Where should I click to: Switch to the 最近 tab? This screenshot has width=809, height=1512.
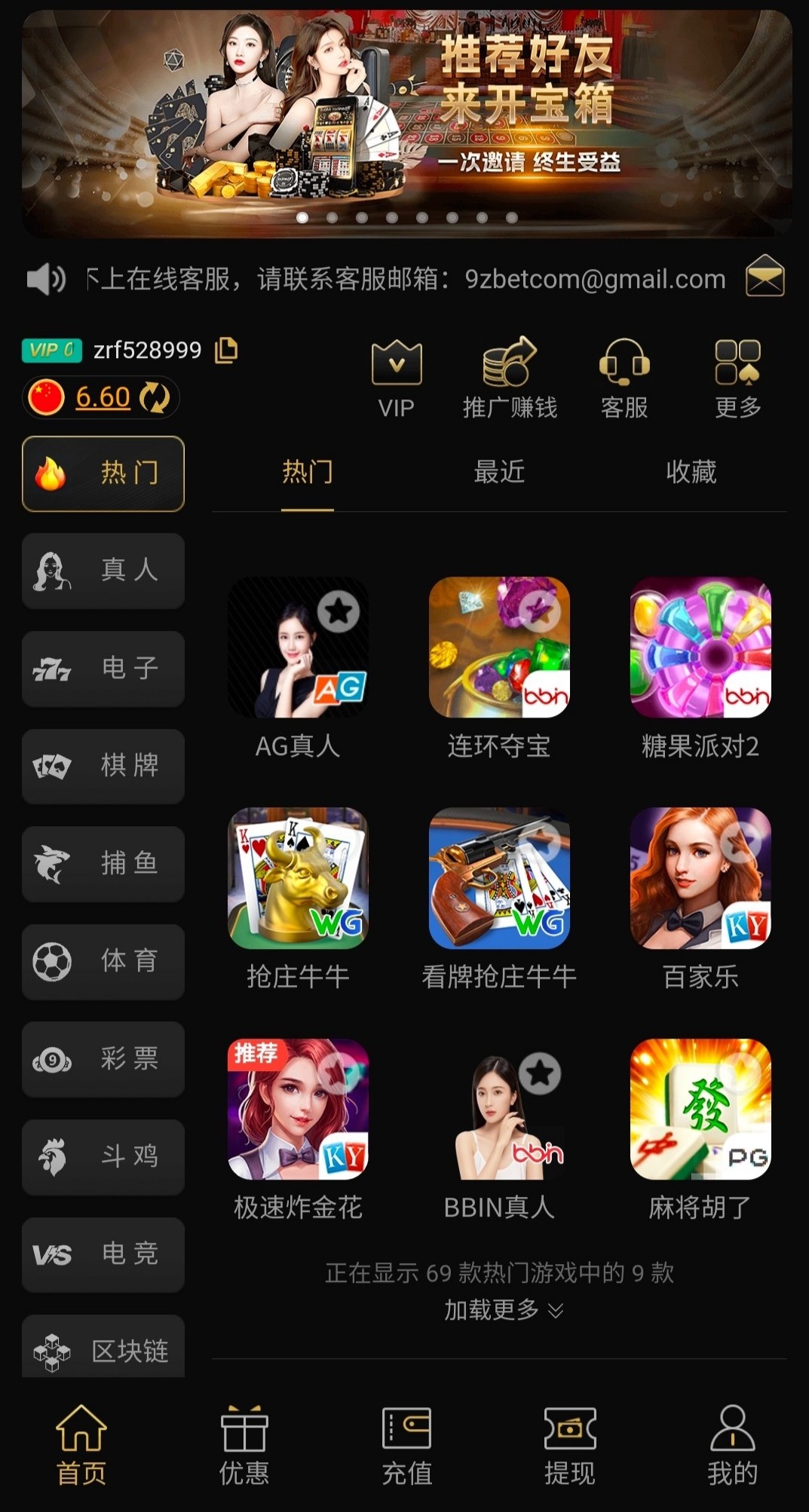(x=499, y=473)
